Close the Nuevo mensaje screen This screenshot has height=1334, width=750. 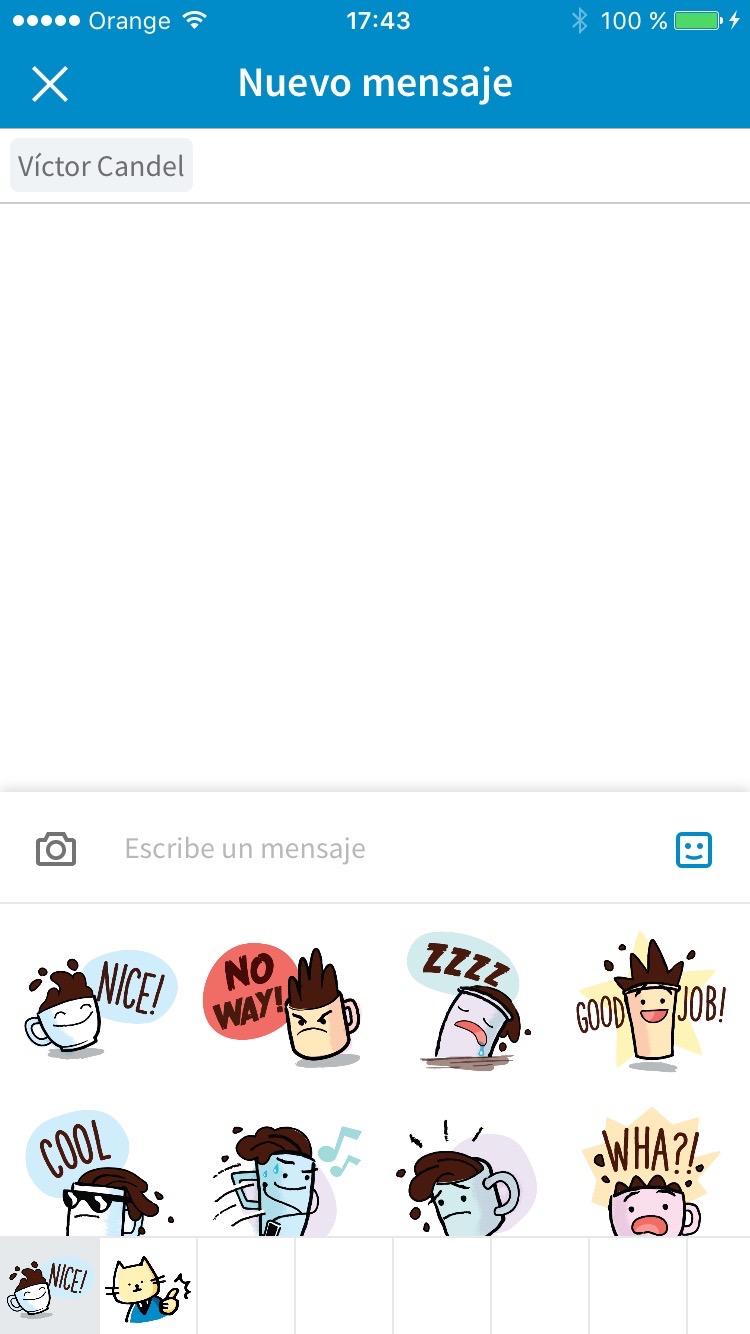pyautogui.click(x=50, y=84)
